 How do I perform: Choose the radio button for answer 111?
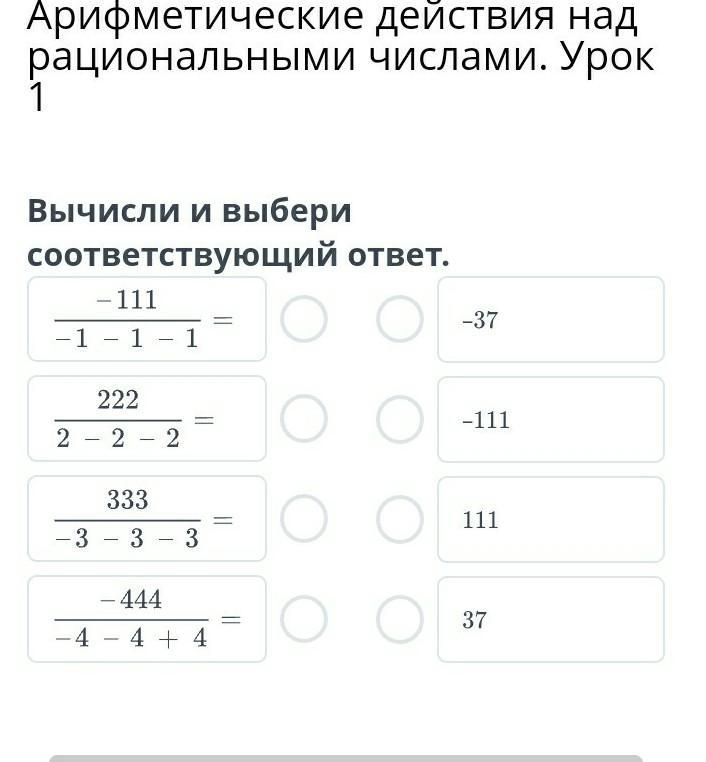[400, 519]
